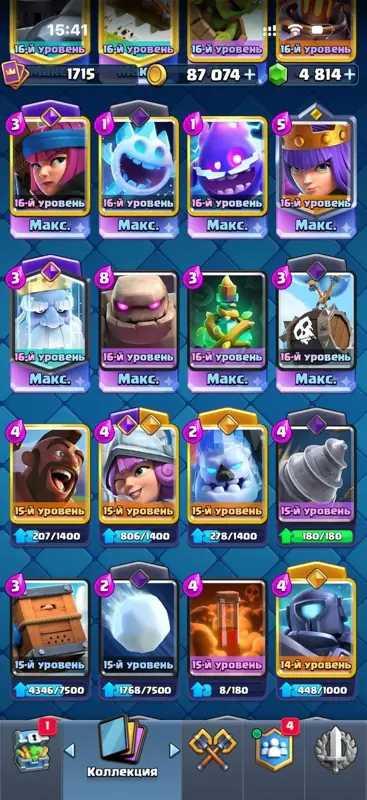Switch to the shop chest tab
Viewport: 367px width, 800px height.
pos(31,750)
